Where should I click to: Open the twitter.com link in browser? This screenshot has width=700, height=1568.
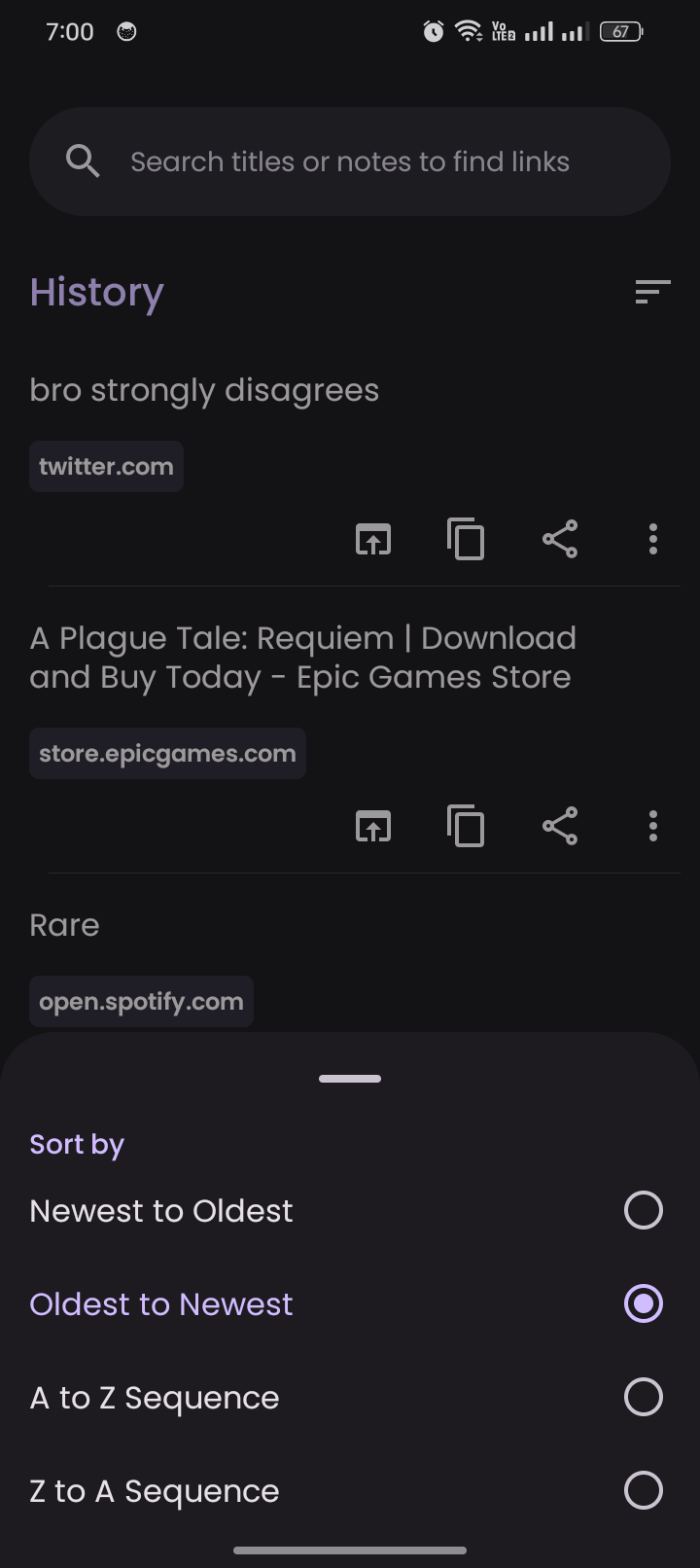[373, 539]
